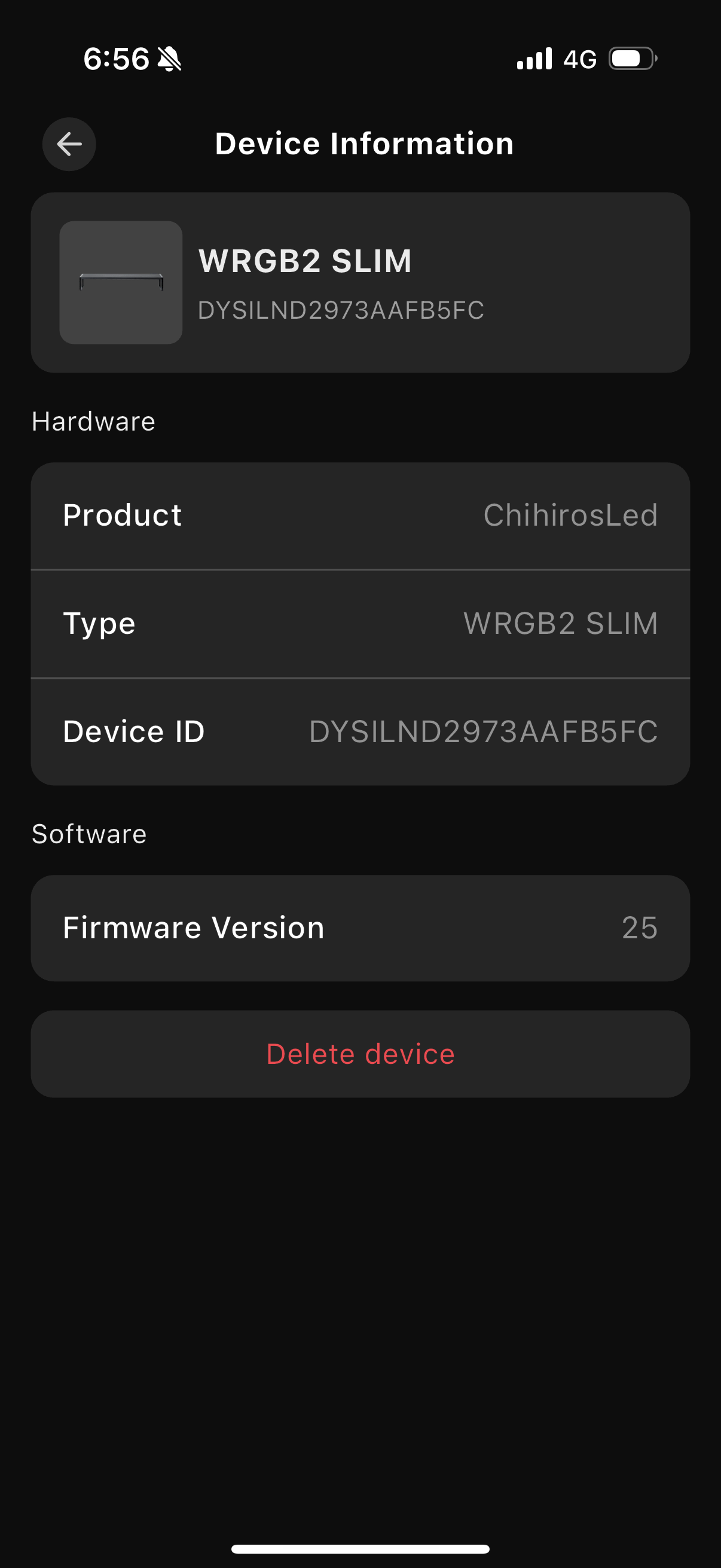Image resolution: width=721 pixels, height=1568 pixels.
Task: Tap the Delete device button
Action: [x=360, y=1054]
